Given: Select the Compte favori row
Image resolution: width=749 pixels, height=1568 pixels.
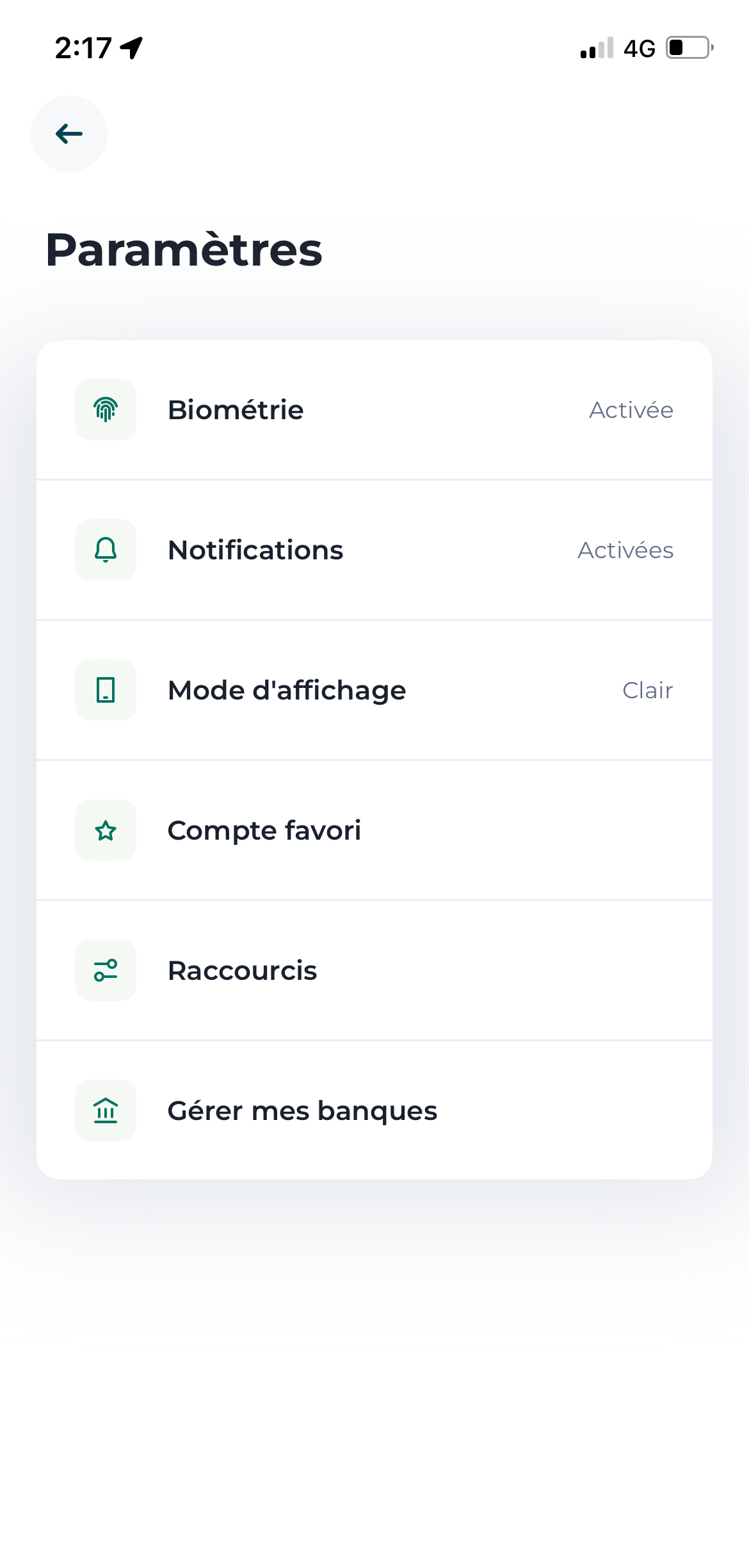Looking at the screenshot, I should point(374,831).
